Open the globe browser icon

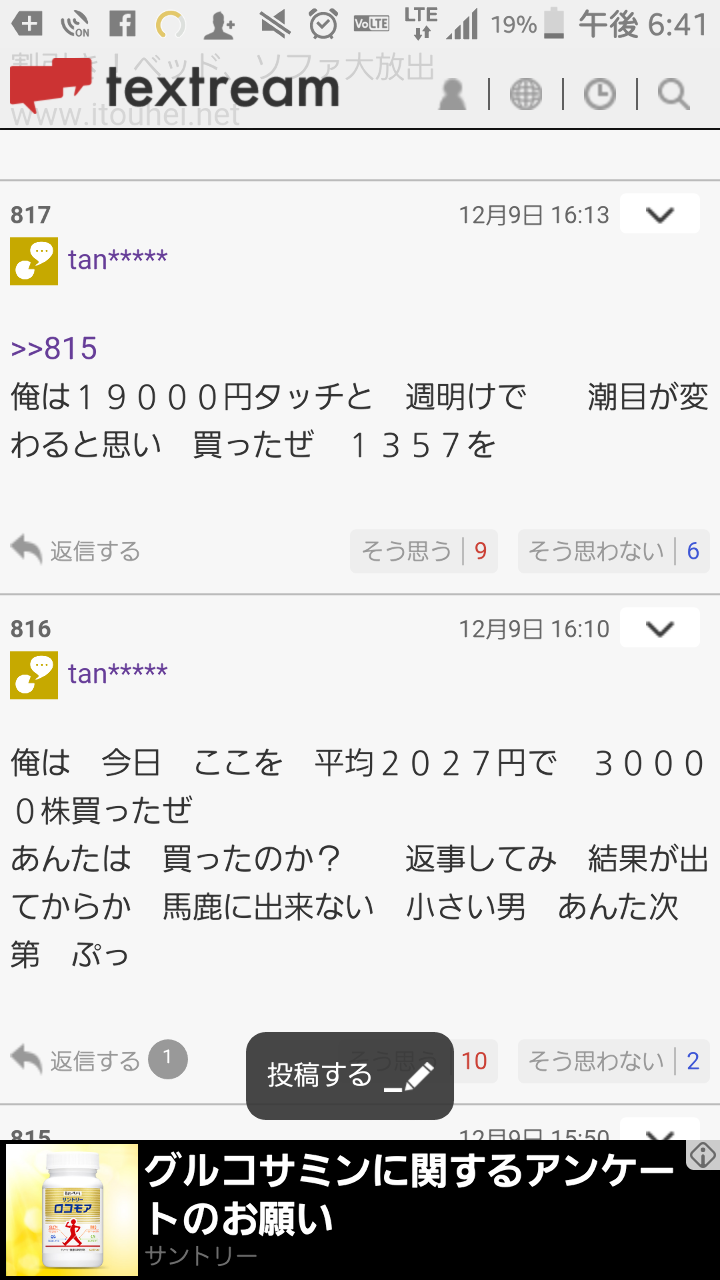click(x=528, y=92)
